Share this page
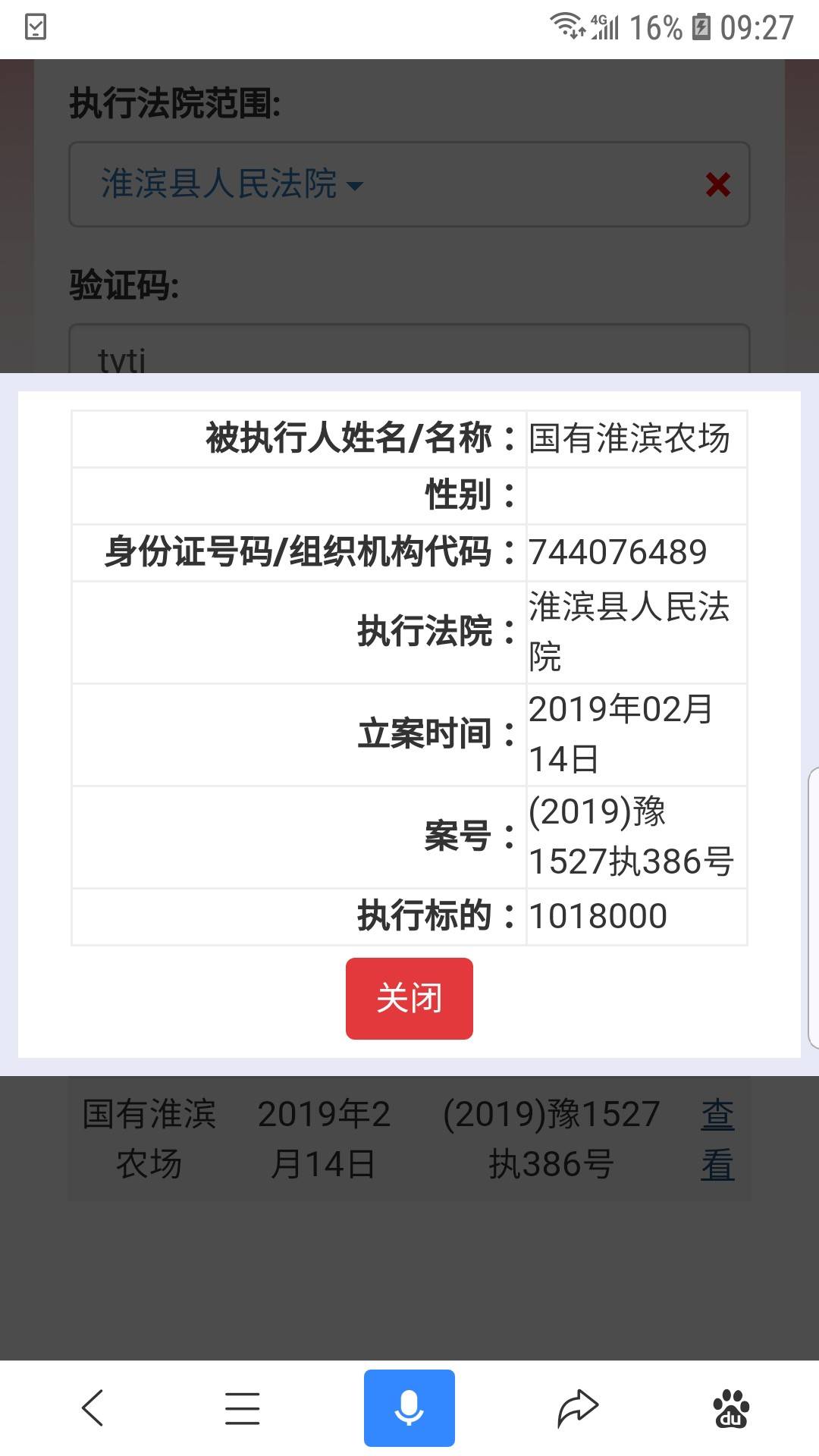This screenshot has width=819, height=1456. click(578, 1408)
